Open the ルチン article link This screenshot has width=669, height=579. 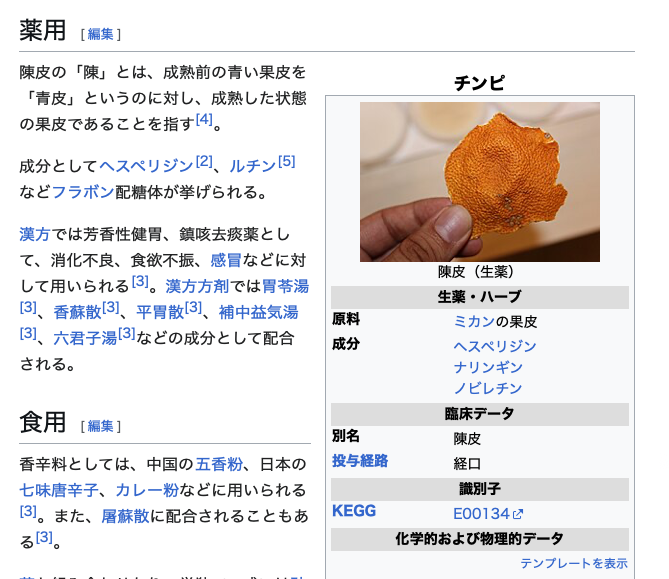click(x=252, y=166)
